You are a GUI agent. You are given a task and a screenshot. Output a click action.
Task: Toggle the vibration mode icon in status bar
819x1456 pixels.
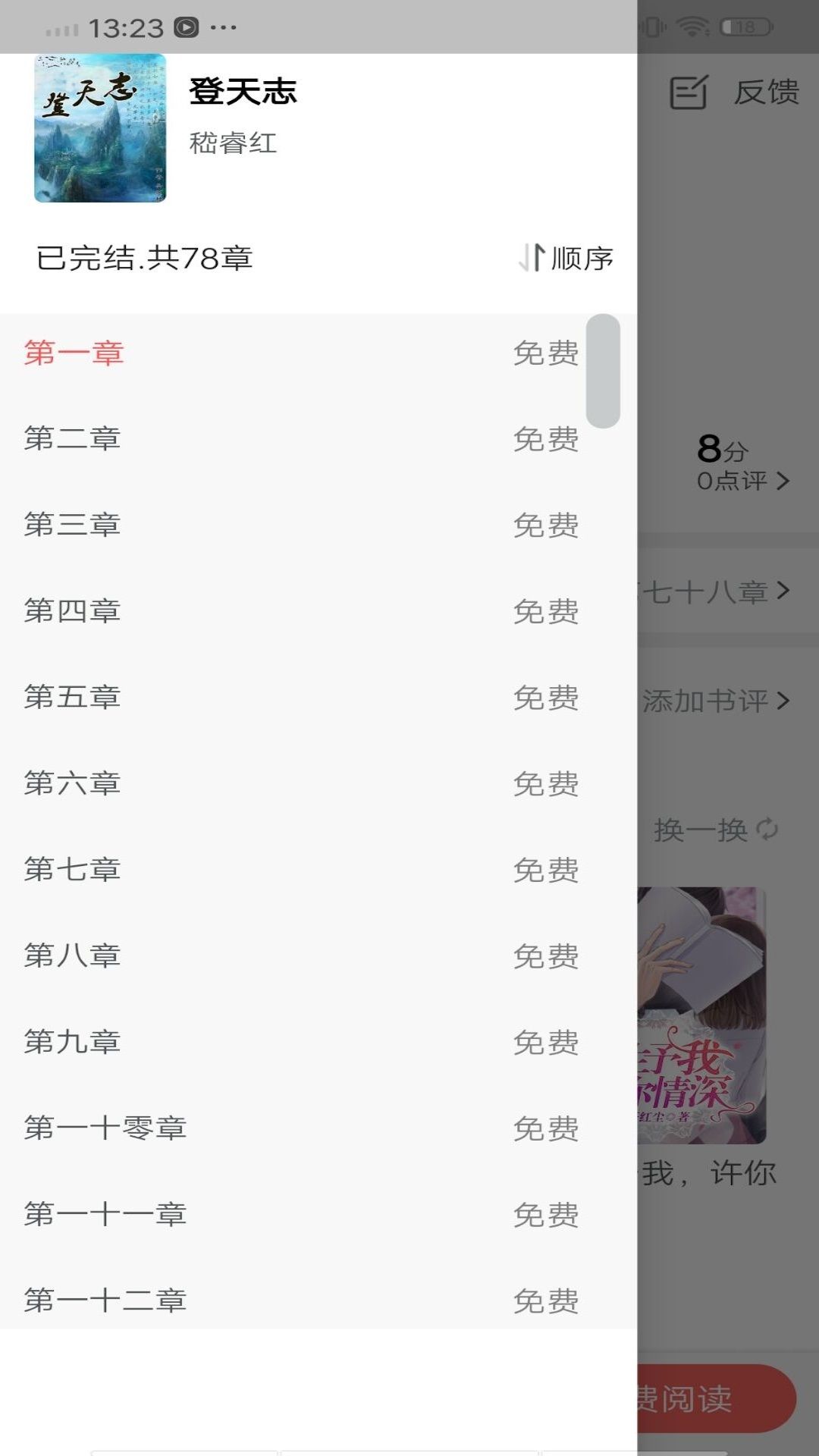pos(652,24)
